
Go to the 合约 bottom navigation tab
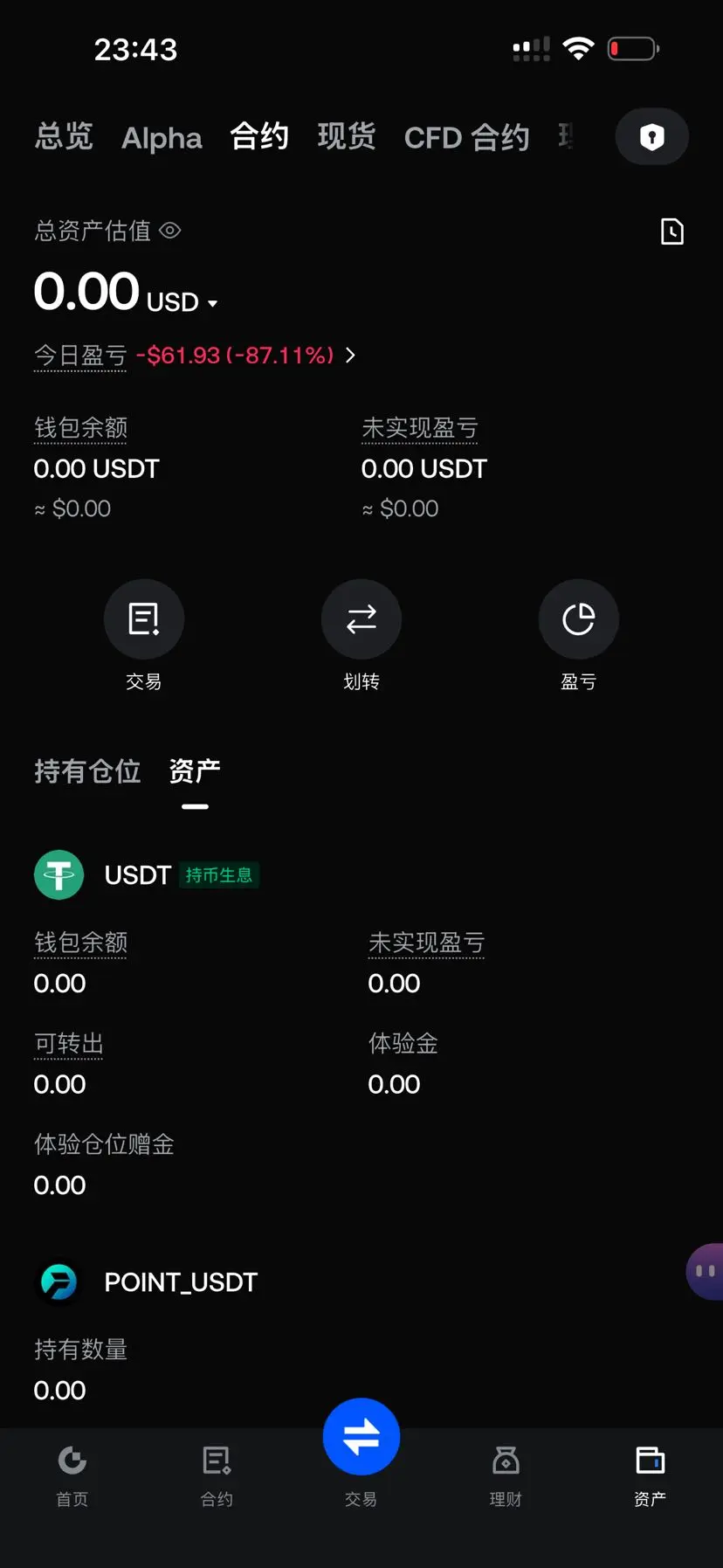pos(217,1476)
